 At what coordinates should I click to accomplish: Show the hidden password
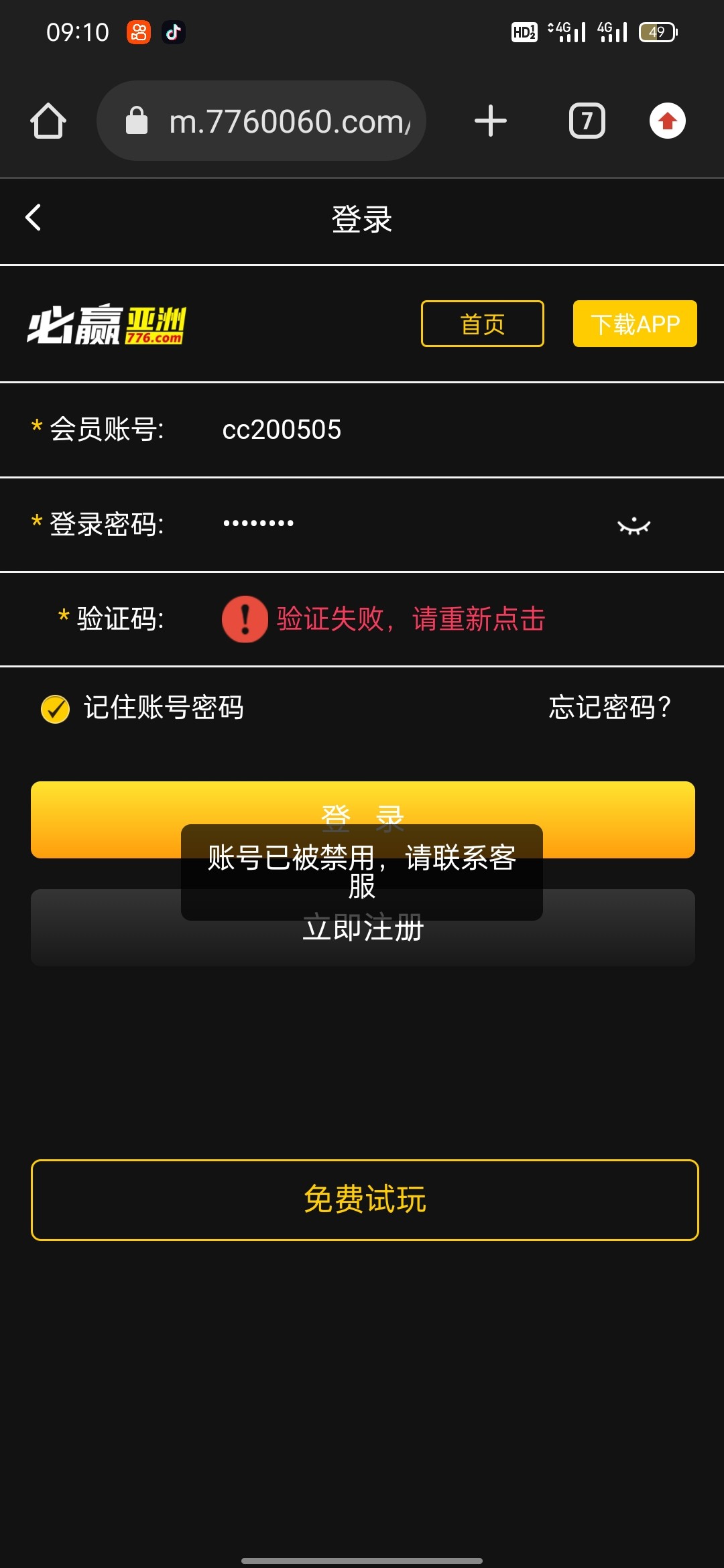633,526
